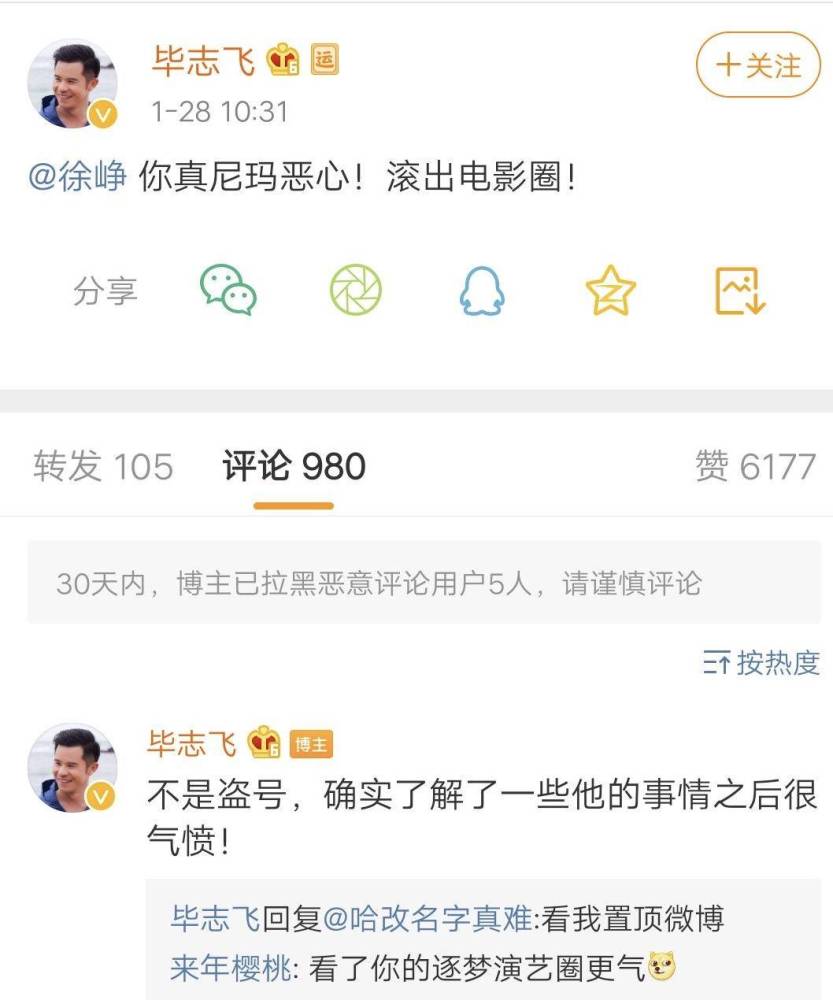This screenshot has width=833, height=1000.
Task: Open 毕志飞's username at the post header
Action: [203, 61]
